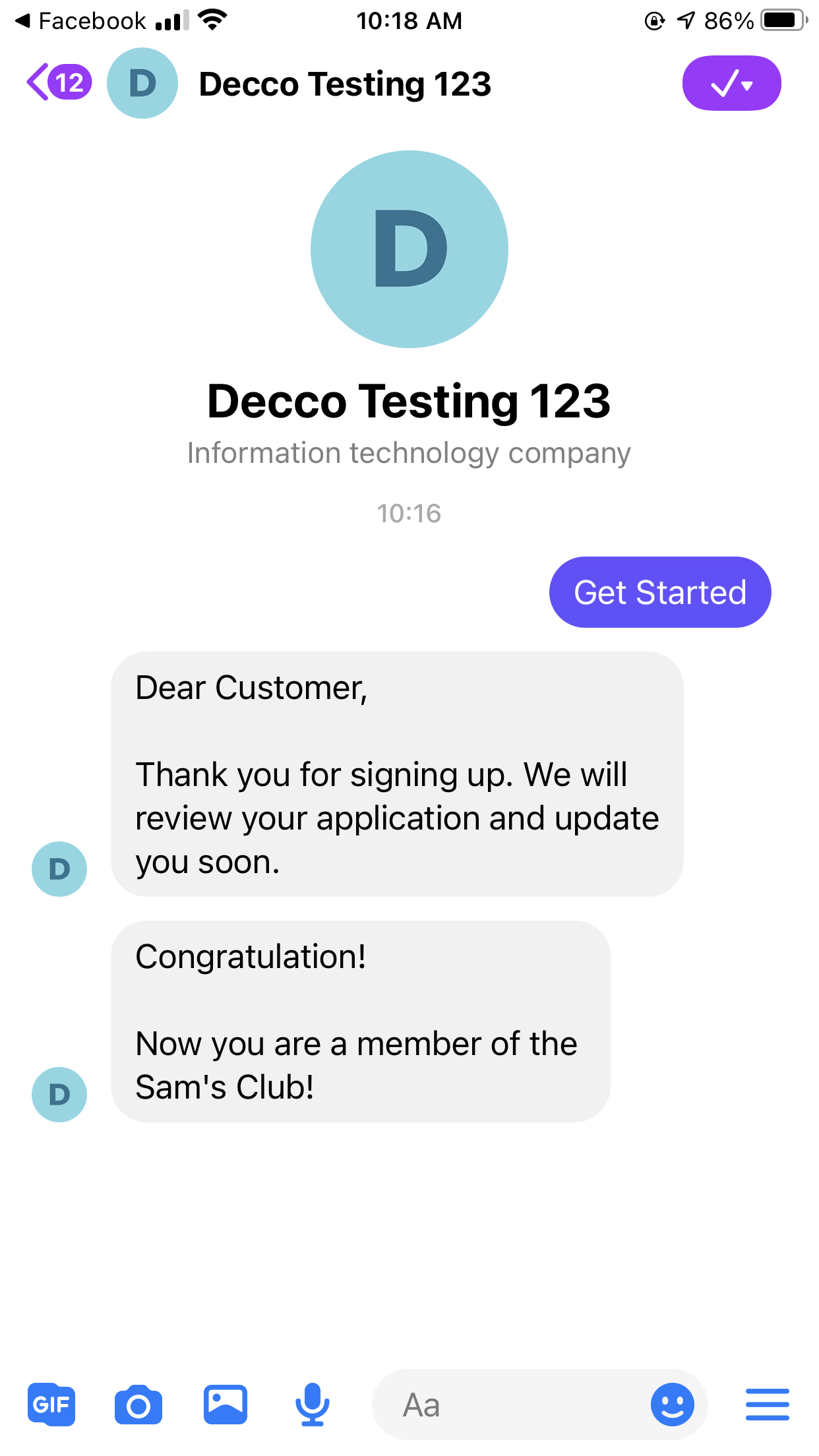The image size is (819, 1456).
Task: Open the emoji picker
Action: (672, 1405)
